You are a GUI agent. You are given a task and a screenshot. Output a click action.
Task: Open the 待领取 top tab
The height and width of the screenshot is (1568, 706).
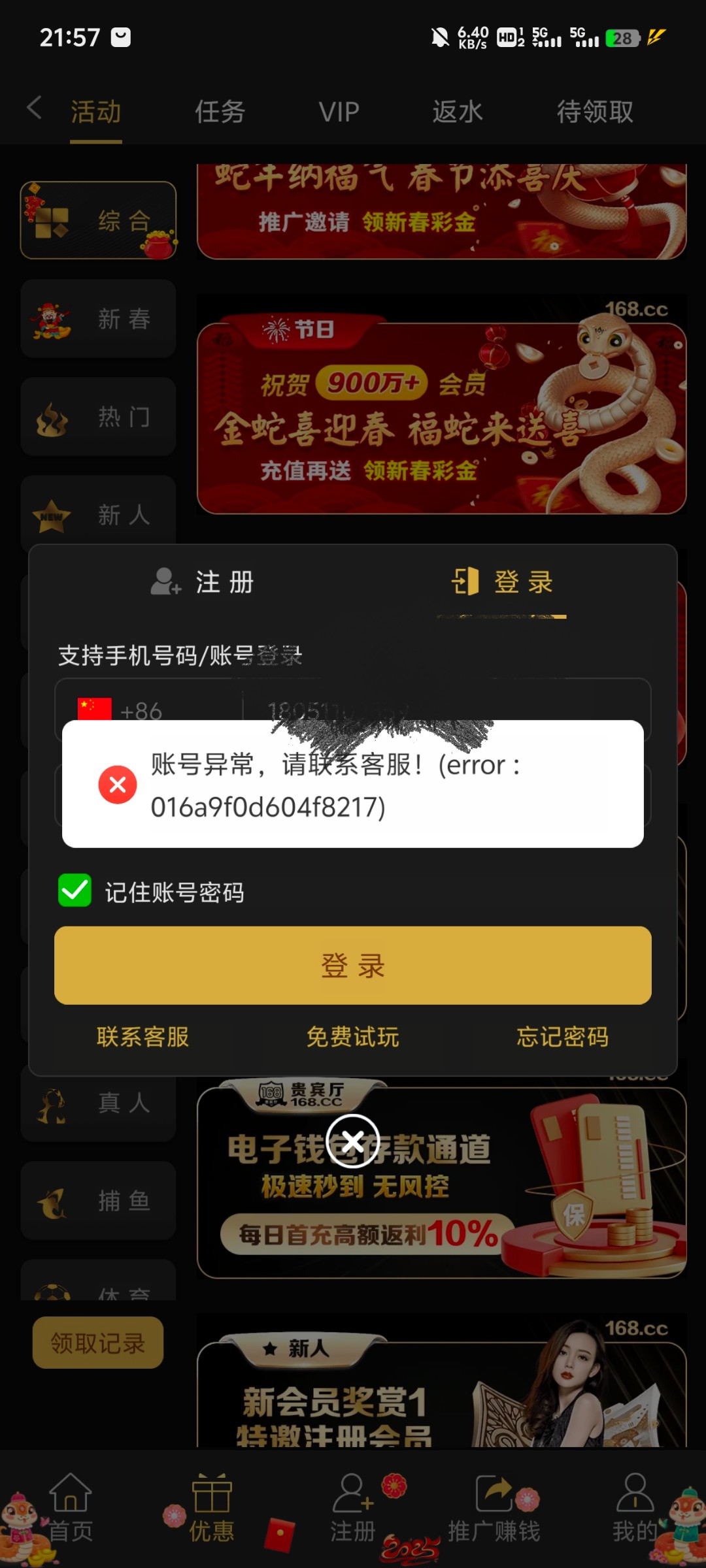(x=595, y=112)
